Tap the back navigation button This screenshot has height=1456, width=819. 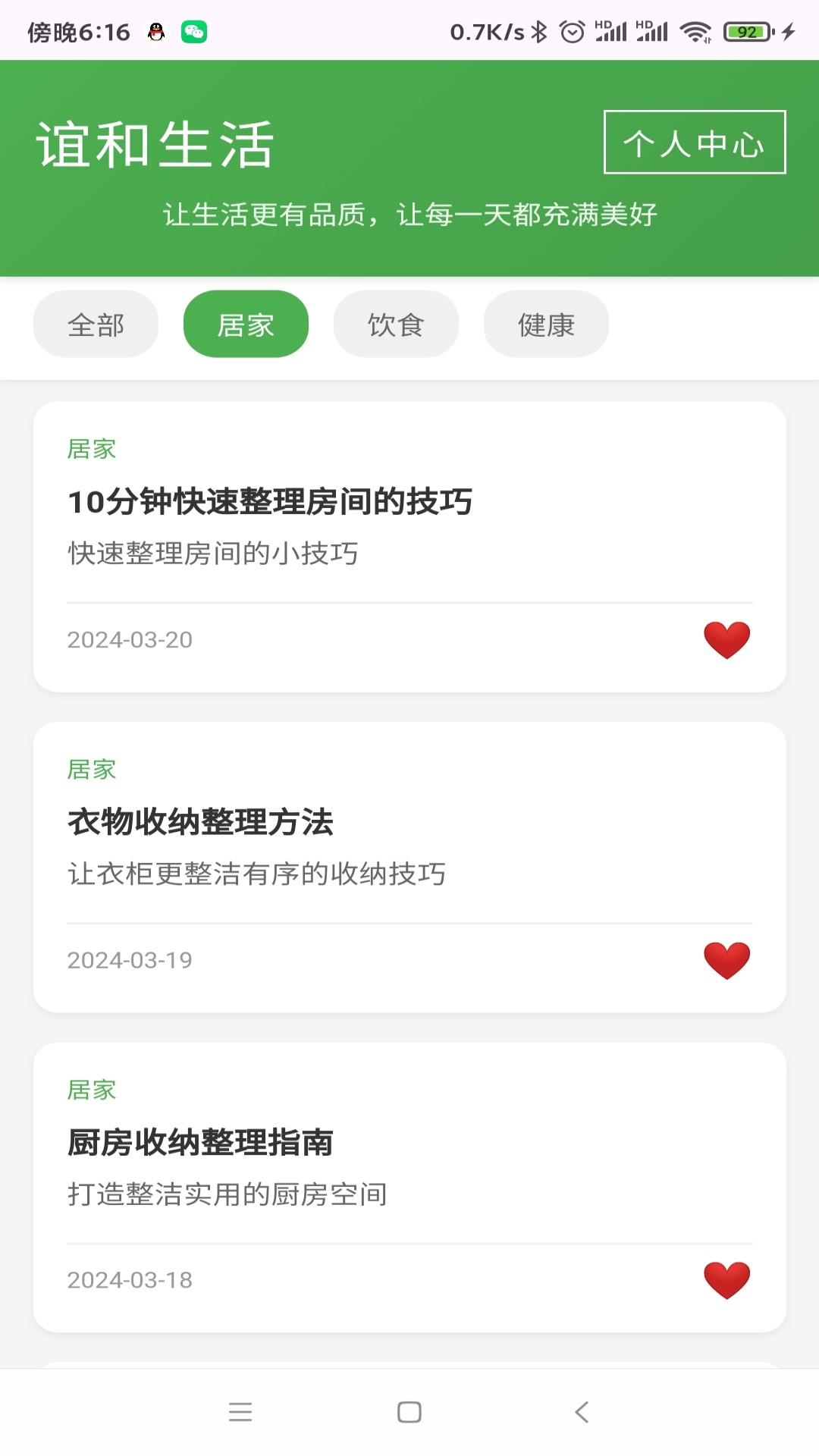(581, 1412)
